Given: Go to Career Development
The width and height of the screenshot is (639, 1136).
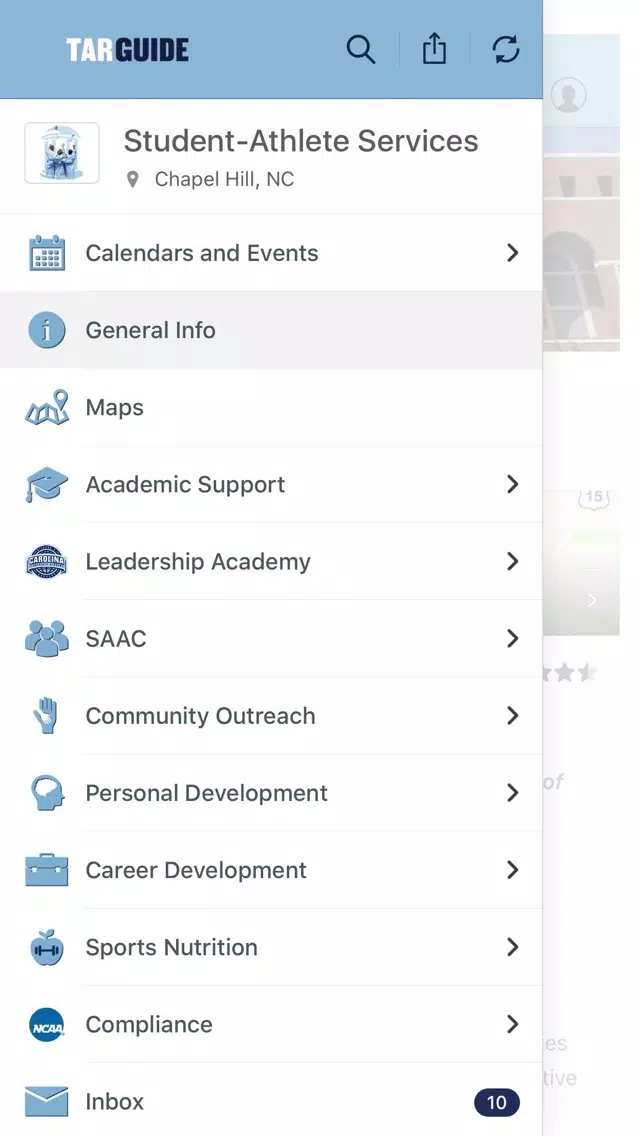Looking at the screenshot, I should coord(271,870).
